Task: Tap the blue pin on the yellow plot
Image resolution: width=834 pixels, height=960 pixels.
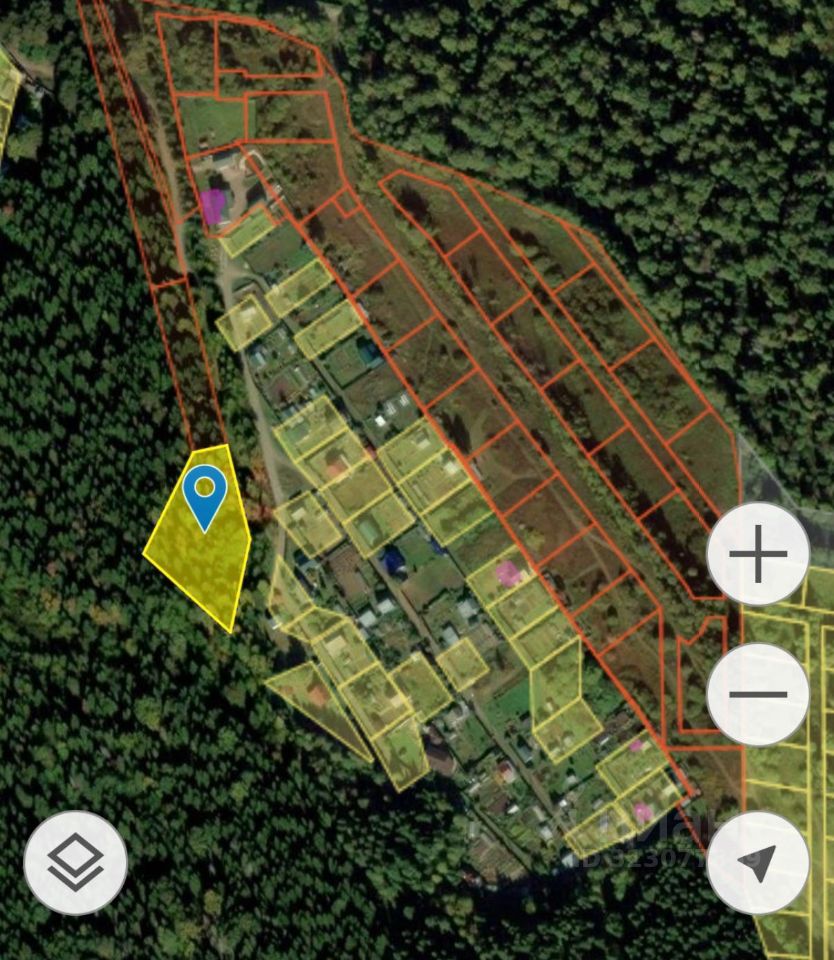Action: tap(205, 494)
